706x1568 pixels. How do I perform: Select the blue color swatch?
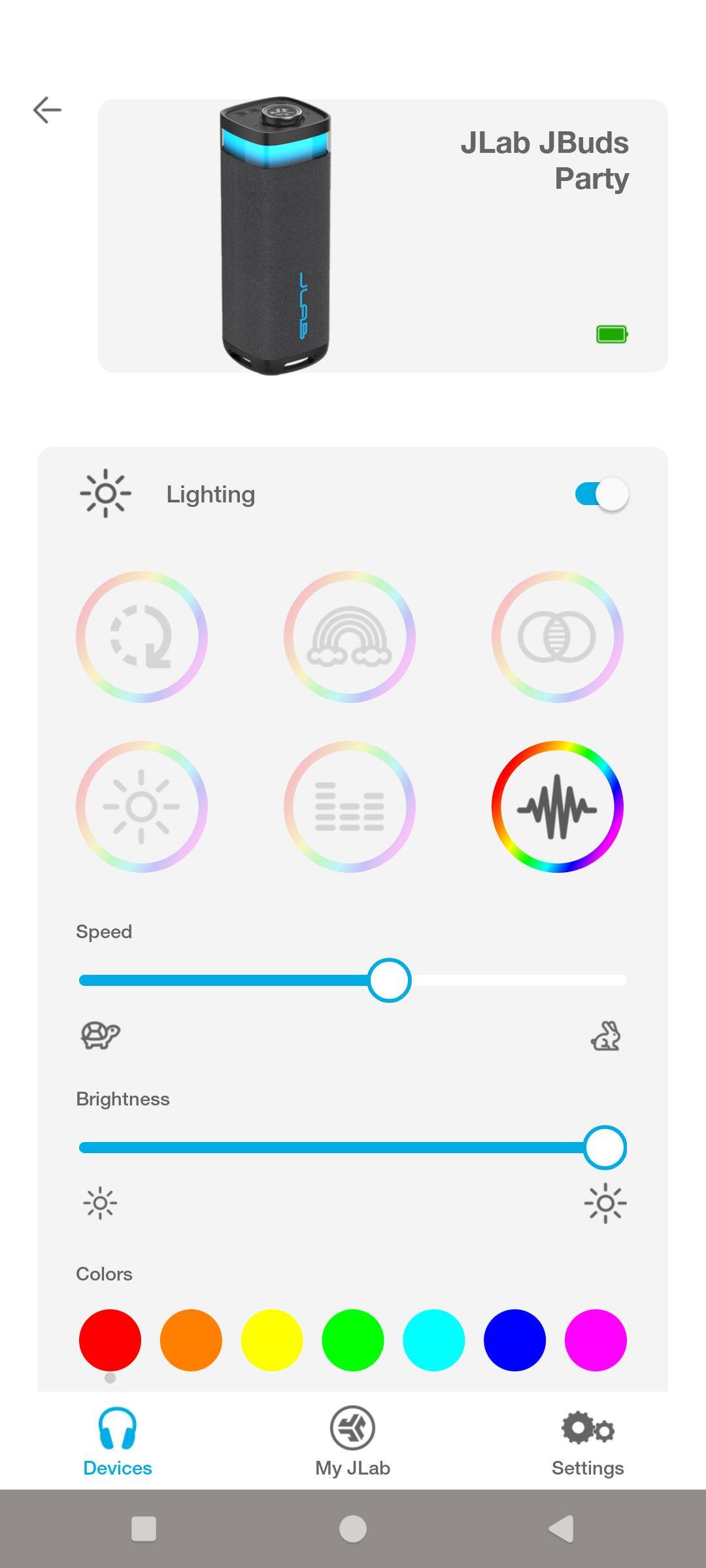pyautogui.click(x=514, y=1340)
